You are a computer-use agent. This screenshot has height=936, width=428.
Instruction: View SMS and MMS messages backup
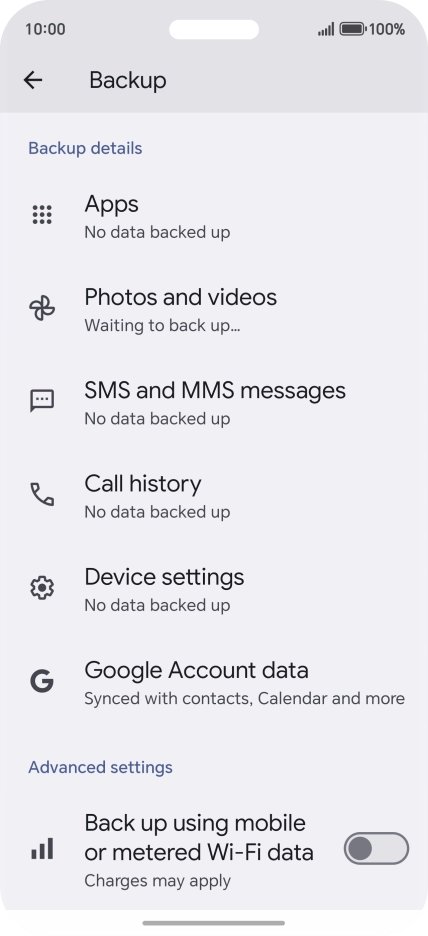tap(214, 402)
